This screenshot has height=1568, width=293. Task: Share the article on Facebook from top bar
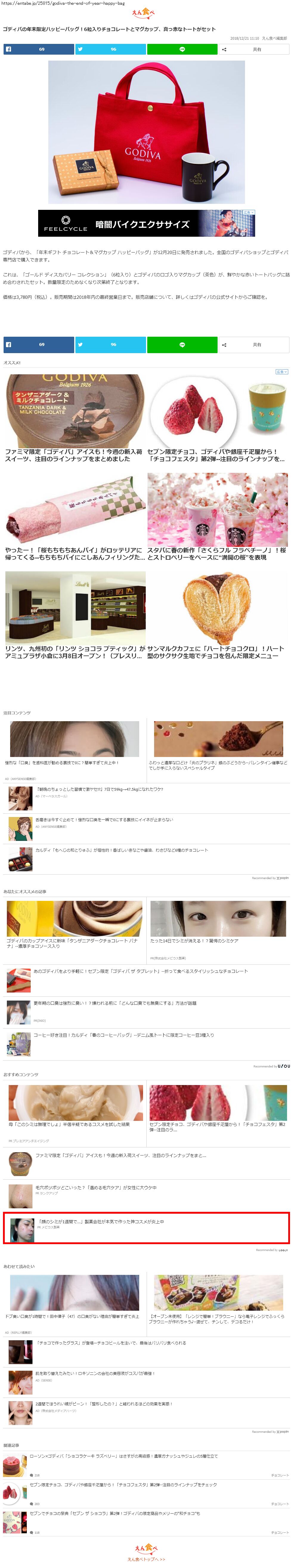click(39, 49)
